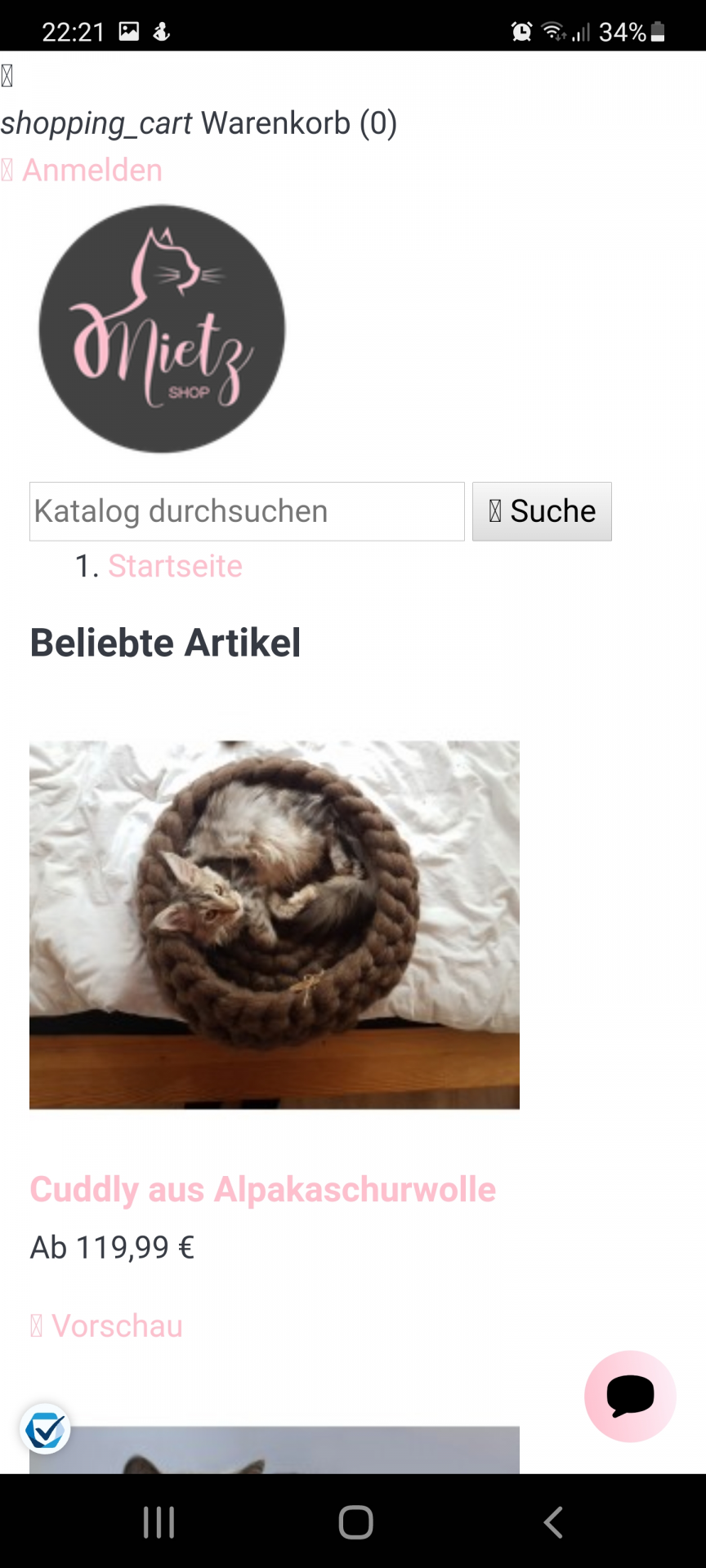Open Cuddly aus Alpakaschurwolle product link
706x1568 pixels.
pyautogui.click(x=262, y=1189)
